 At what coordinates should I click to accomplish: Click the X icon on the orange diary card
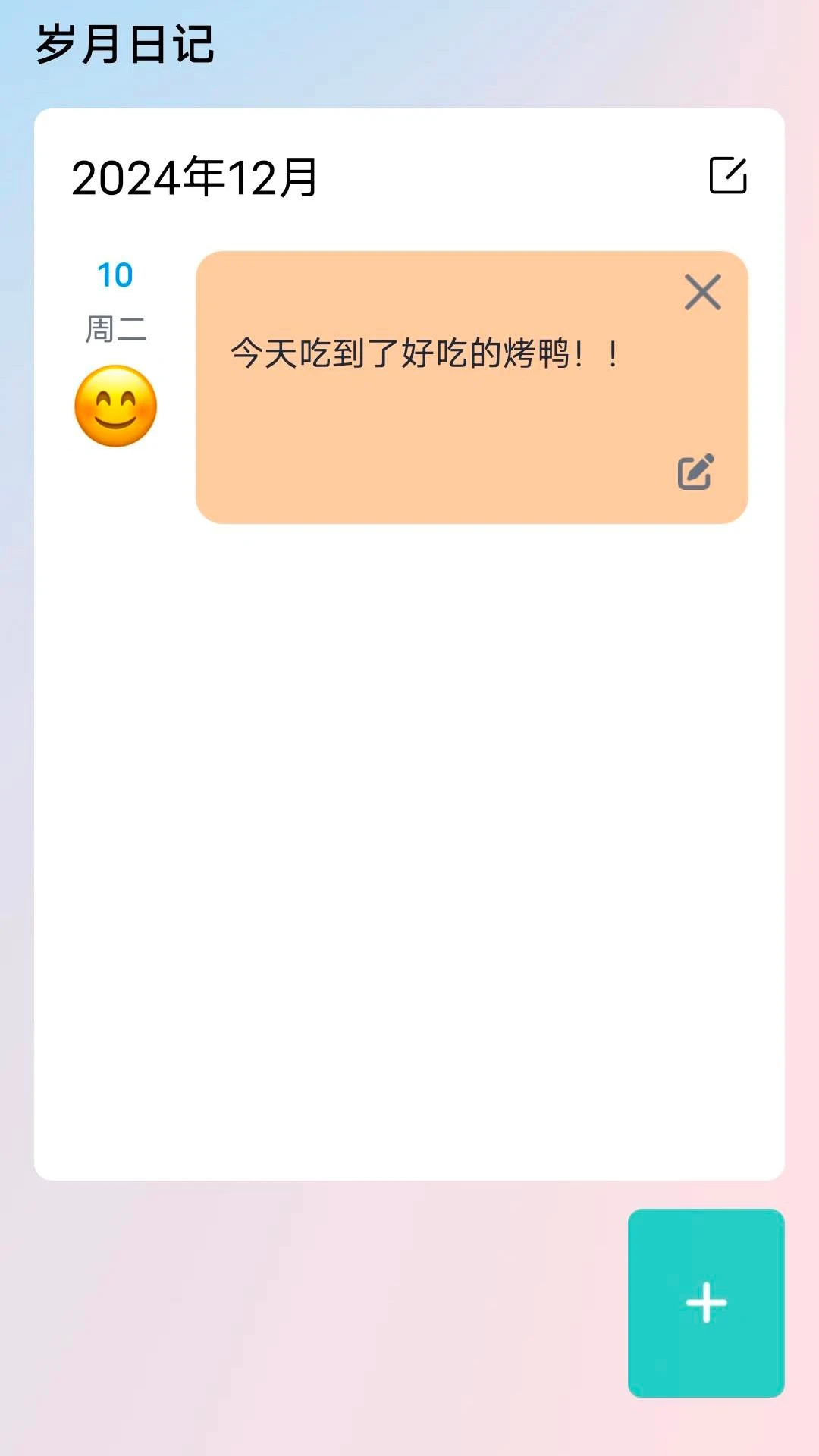[x=704, y=293]
